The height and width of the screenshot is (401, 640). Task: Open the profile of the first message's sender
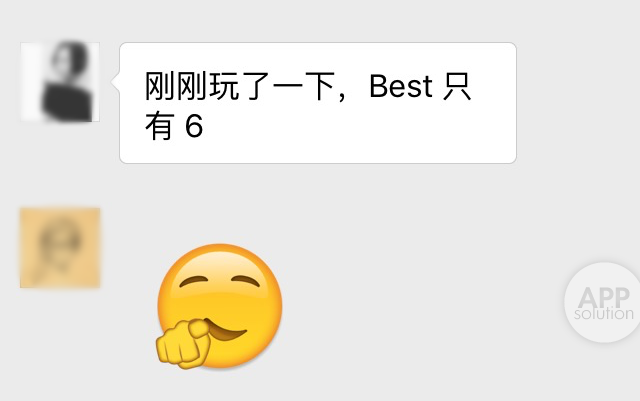pyautogui.click(x=60, y=82)
